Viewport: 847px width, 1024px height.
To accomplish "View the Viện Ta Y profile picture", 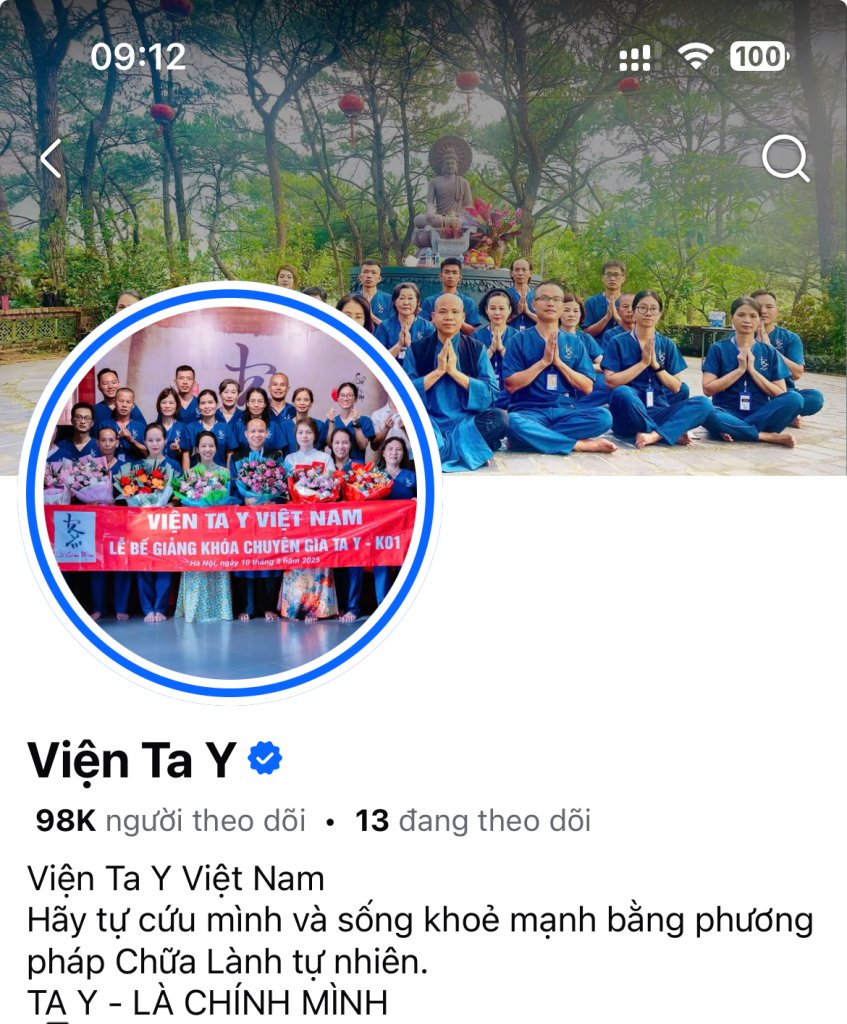I will point(231,491).
